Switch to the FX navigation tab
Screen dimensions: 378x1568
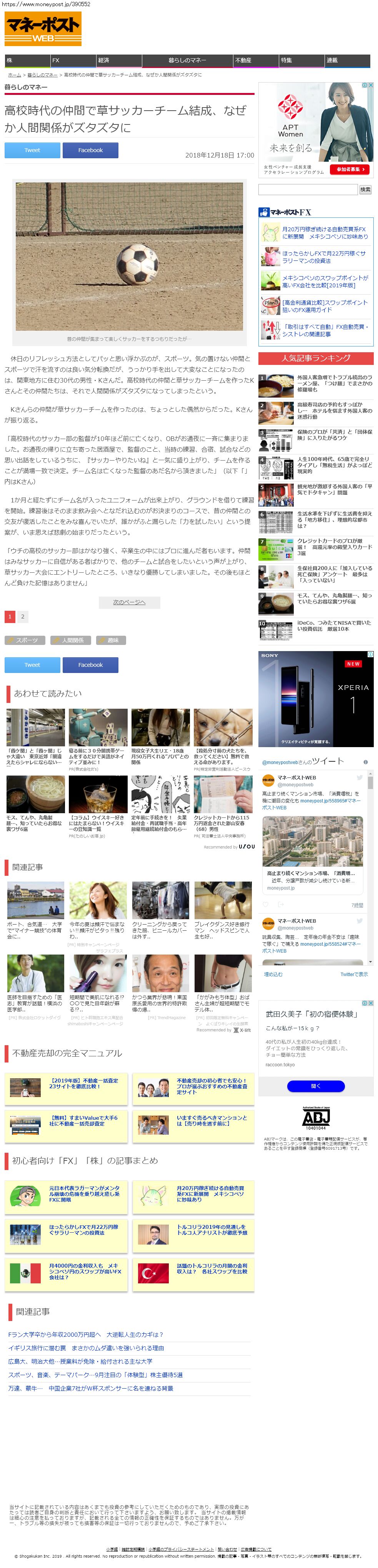click(73, 60)
